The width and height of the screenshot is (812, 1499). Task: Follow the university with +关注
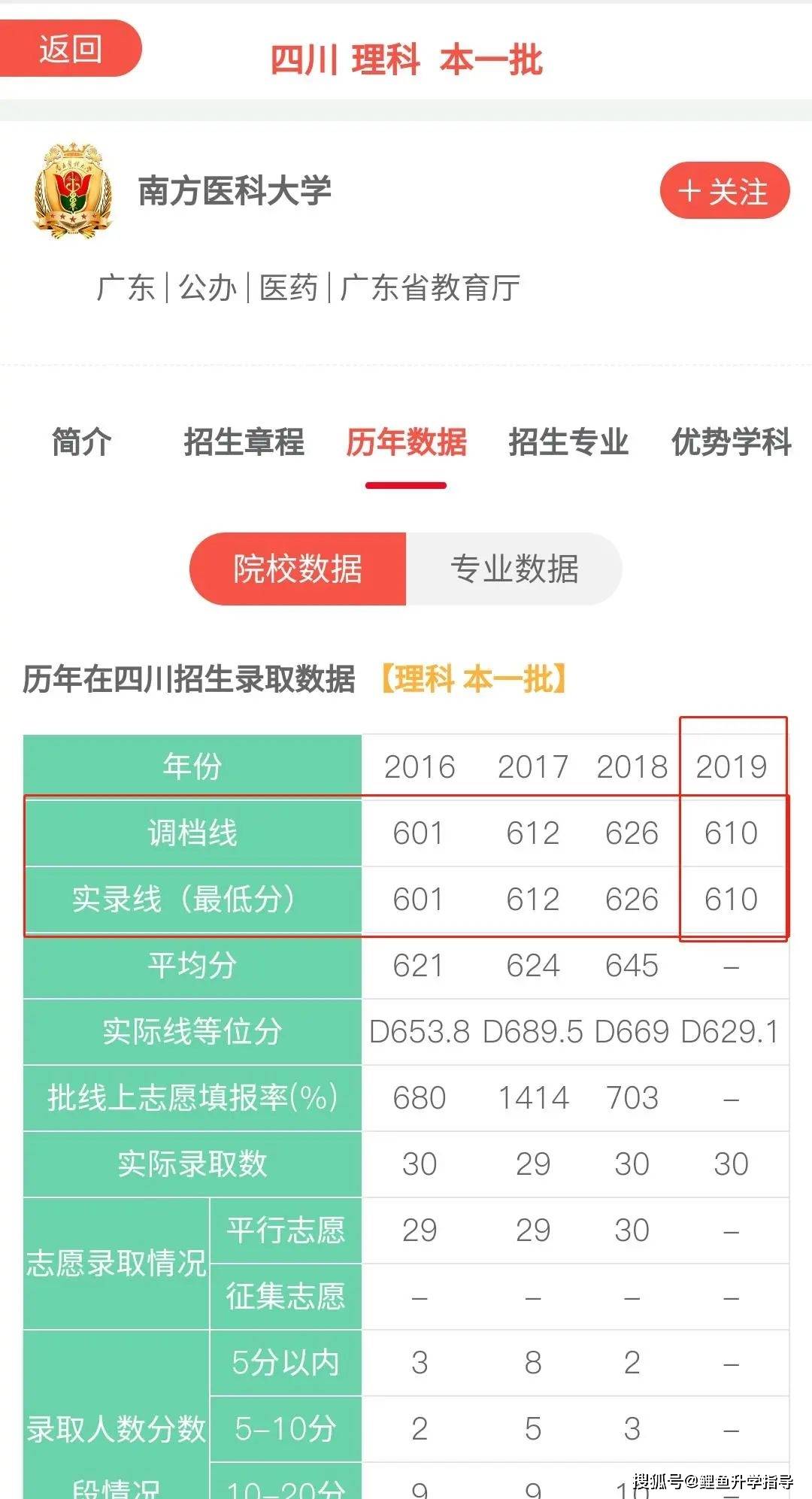[x=724, y=191]
